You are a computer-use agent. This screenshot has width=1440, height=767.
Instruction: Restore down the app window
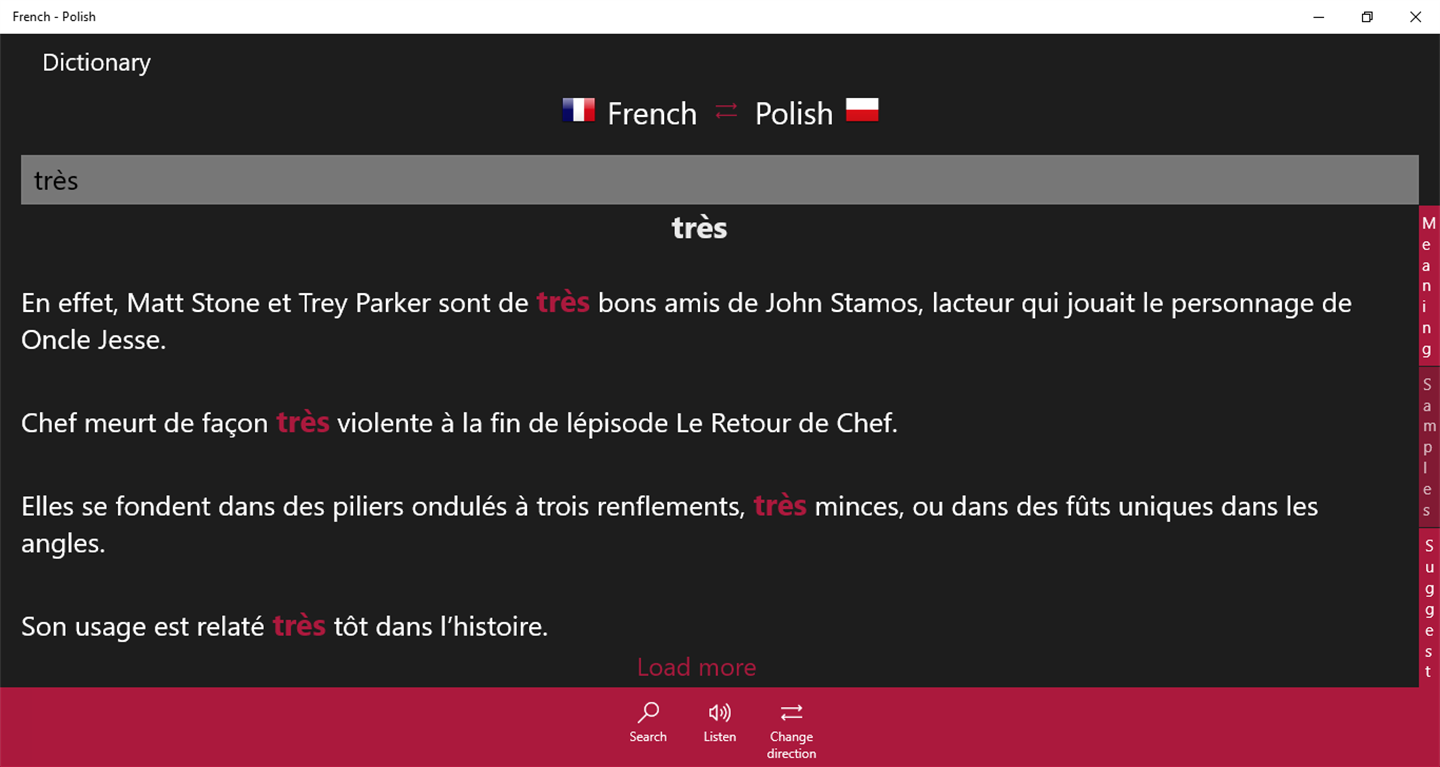point(1367,17)
